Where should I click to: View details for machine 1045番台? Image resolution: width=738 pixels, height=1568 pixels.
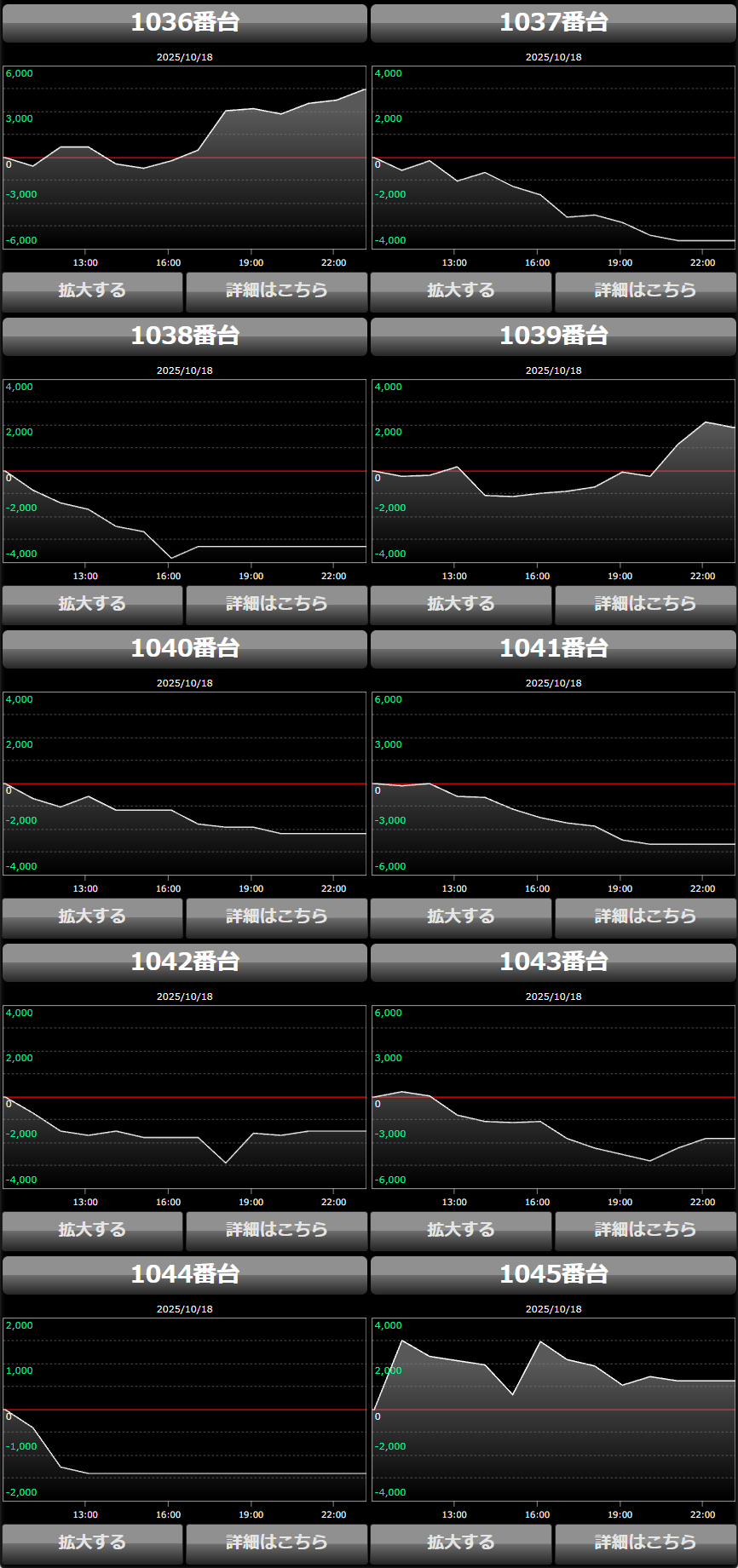(645, 1543)
